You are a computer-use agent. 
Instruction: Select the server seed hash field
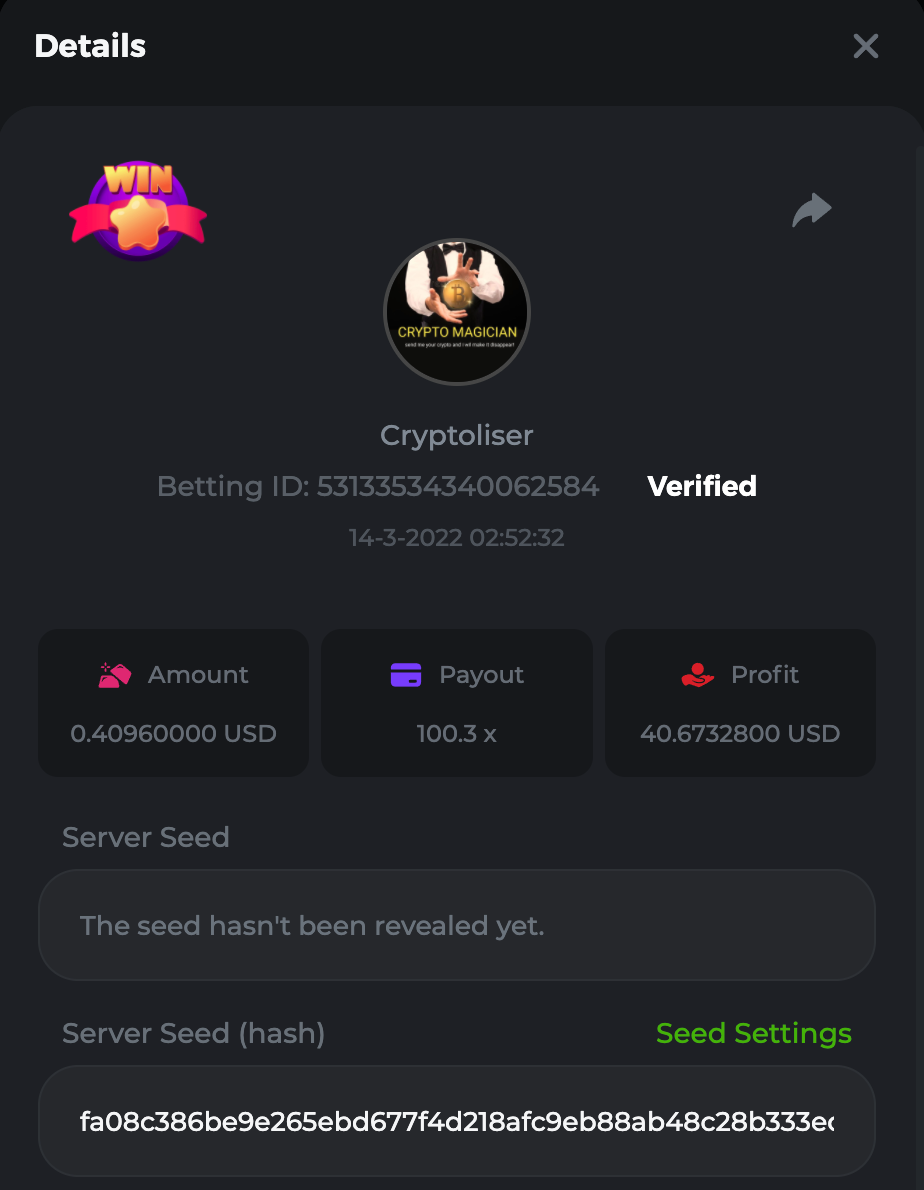point(456,1121)
